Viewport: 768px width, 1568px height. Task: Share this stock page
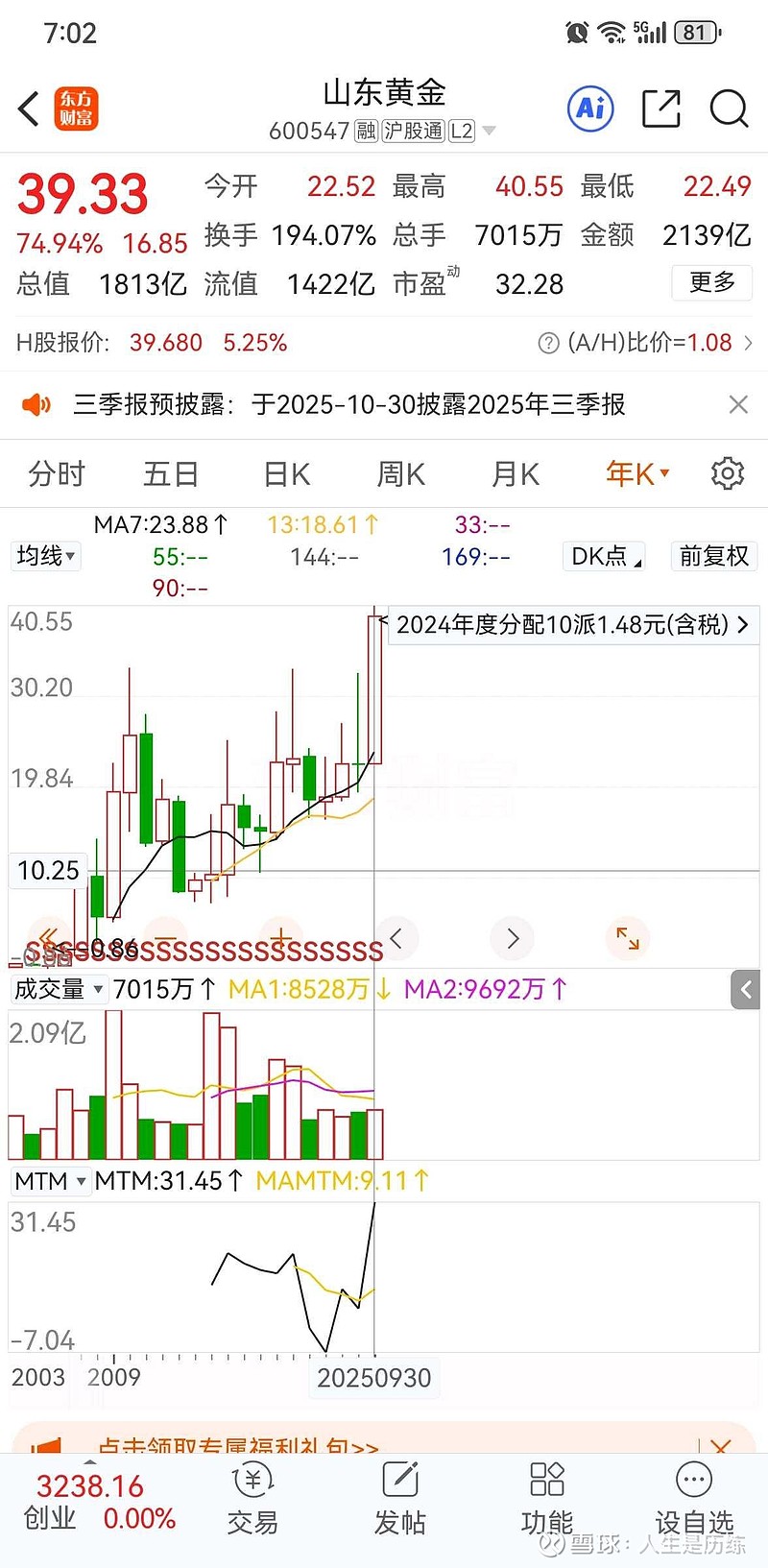(x=660, y=109)
